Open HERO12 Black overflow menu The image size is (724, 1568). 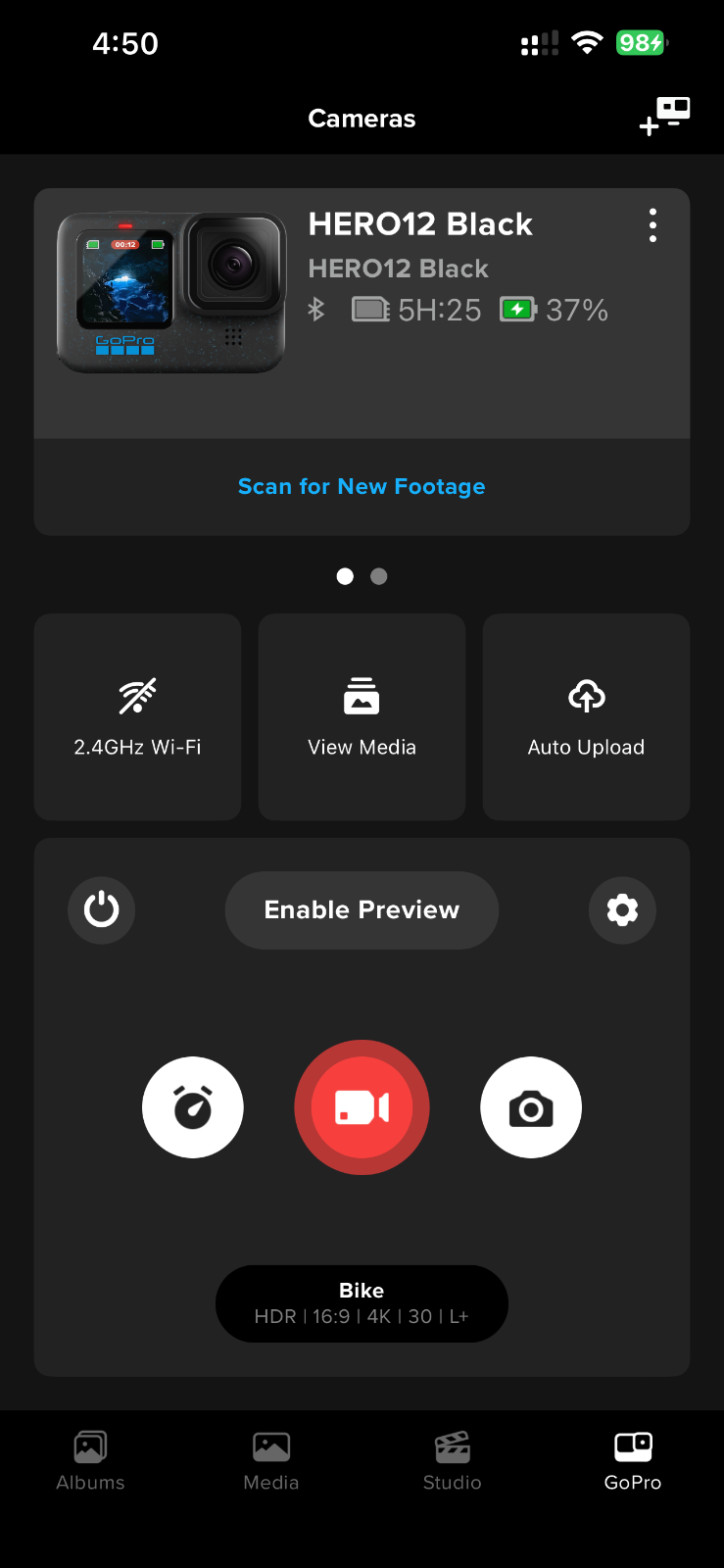pyautogui.click(x=652, y=225)
